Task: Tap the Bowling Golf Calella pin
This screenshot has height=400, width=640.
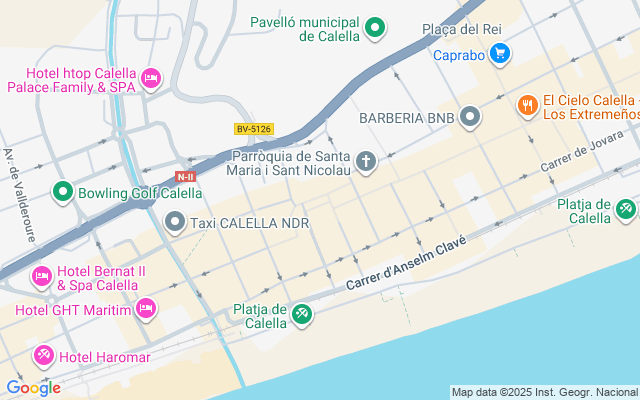Action: [x=62, y=191]
